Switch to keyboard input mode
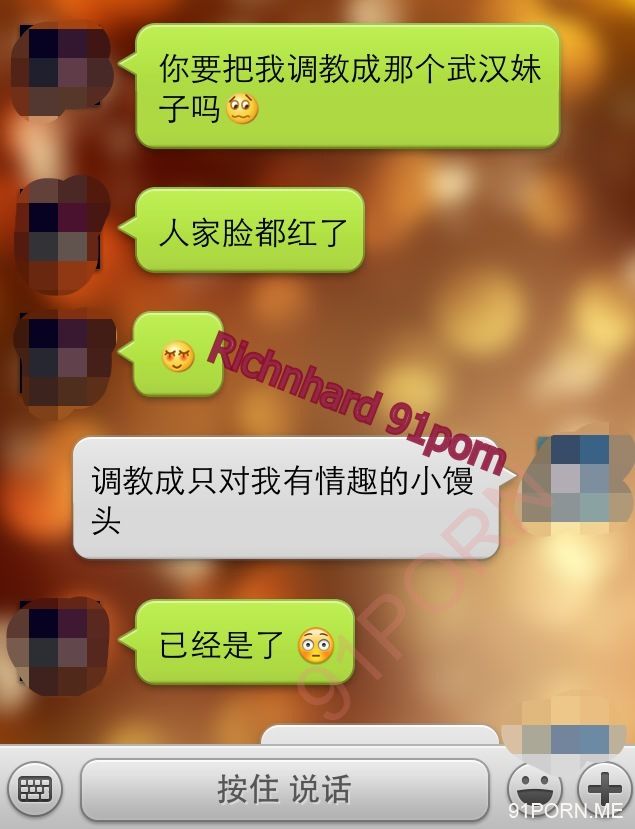This screenshot has width=635, height=829. [33, 788]
